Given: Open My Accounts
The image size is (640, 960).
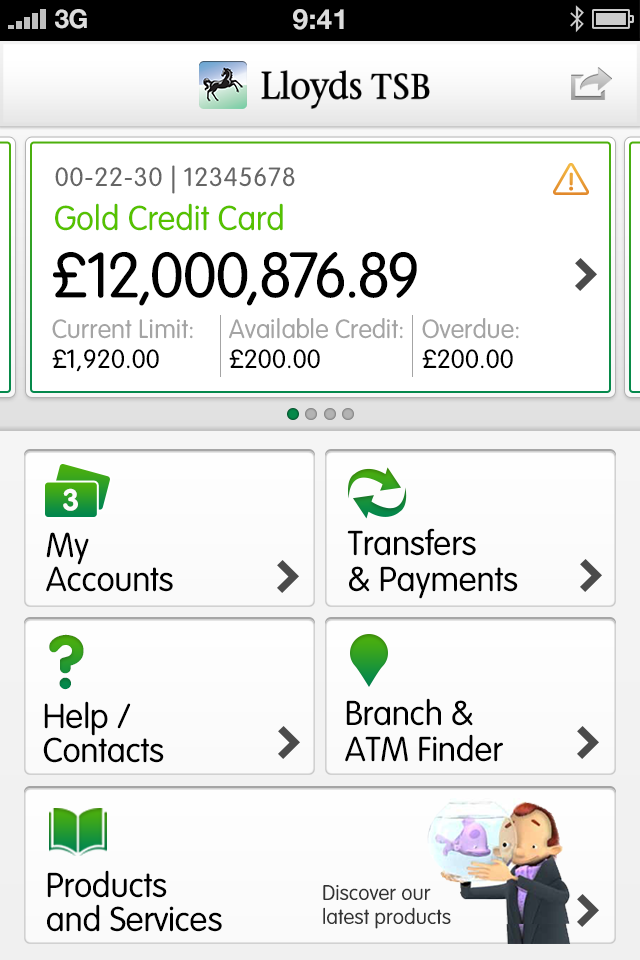Looking at the screenshot, I should (x=169, y=528).
